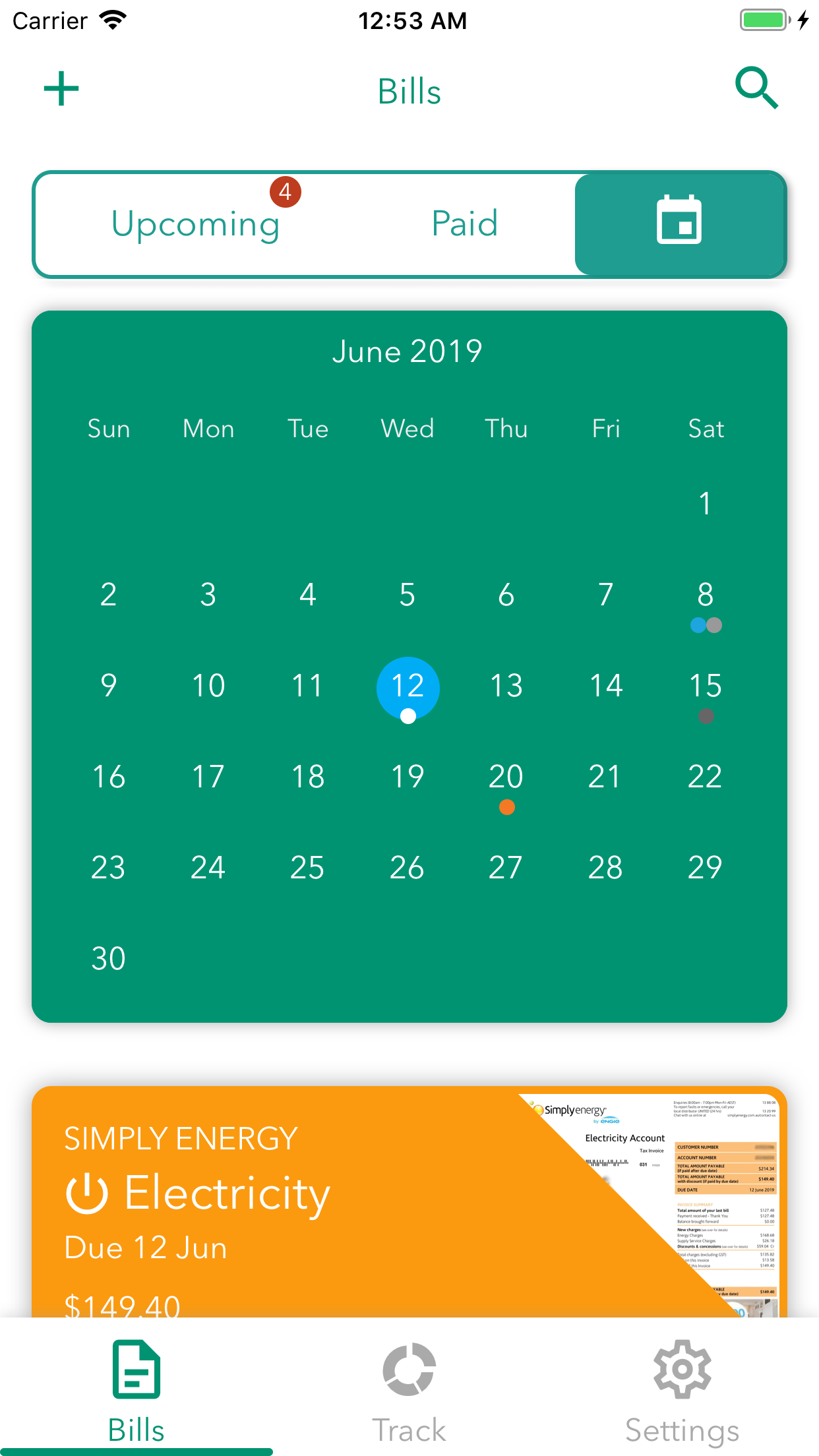The image size is (819, 1456).
Task: Open the Settings tab
Action: click(682, 1388)
